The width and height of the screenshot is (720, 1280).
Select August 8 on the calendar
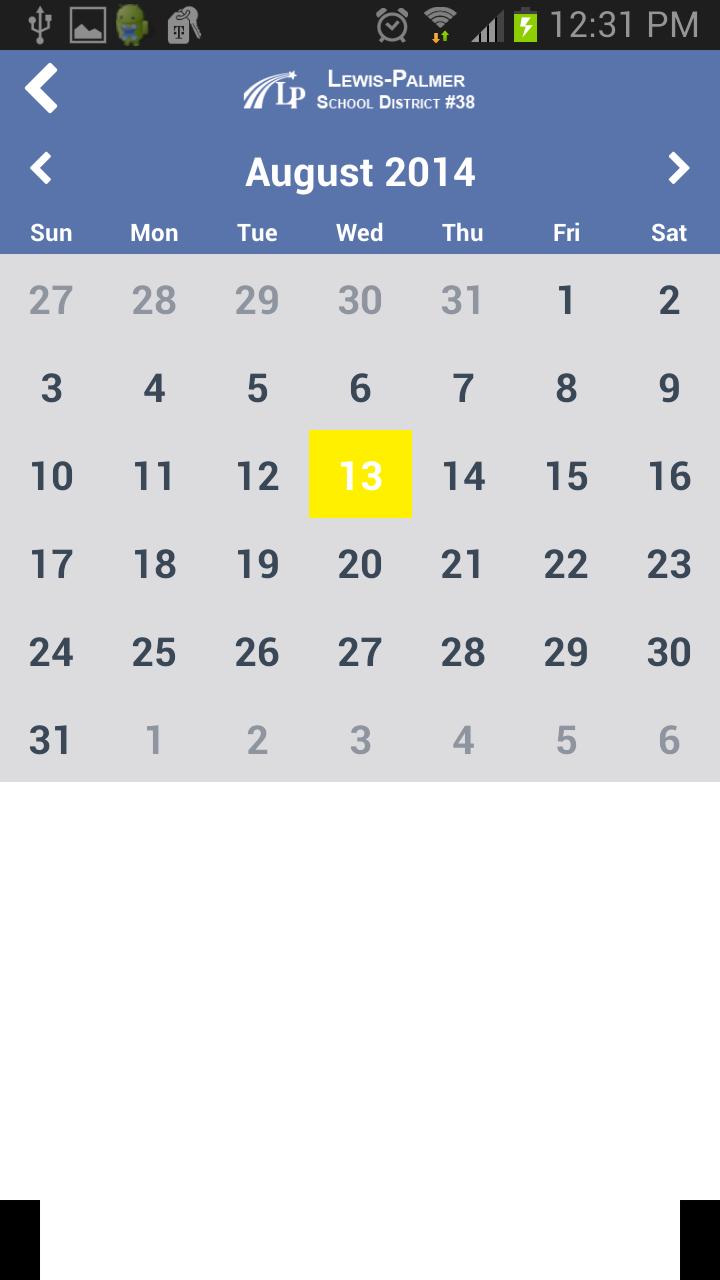coord(566,388)
